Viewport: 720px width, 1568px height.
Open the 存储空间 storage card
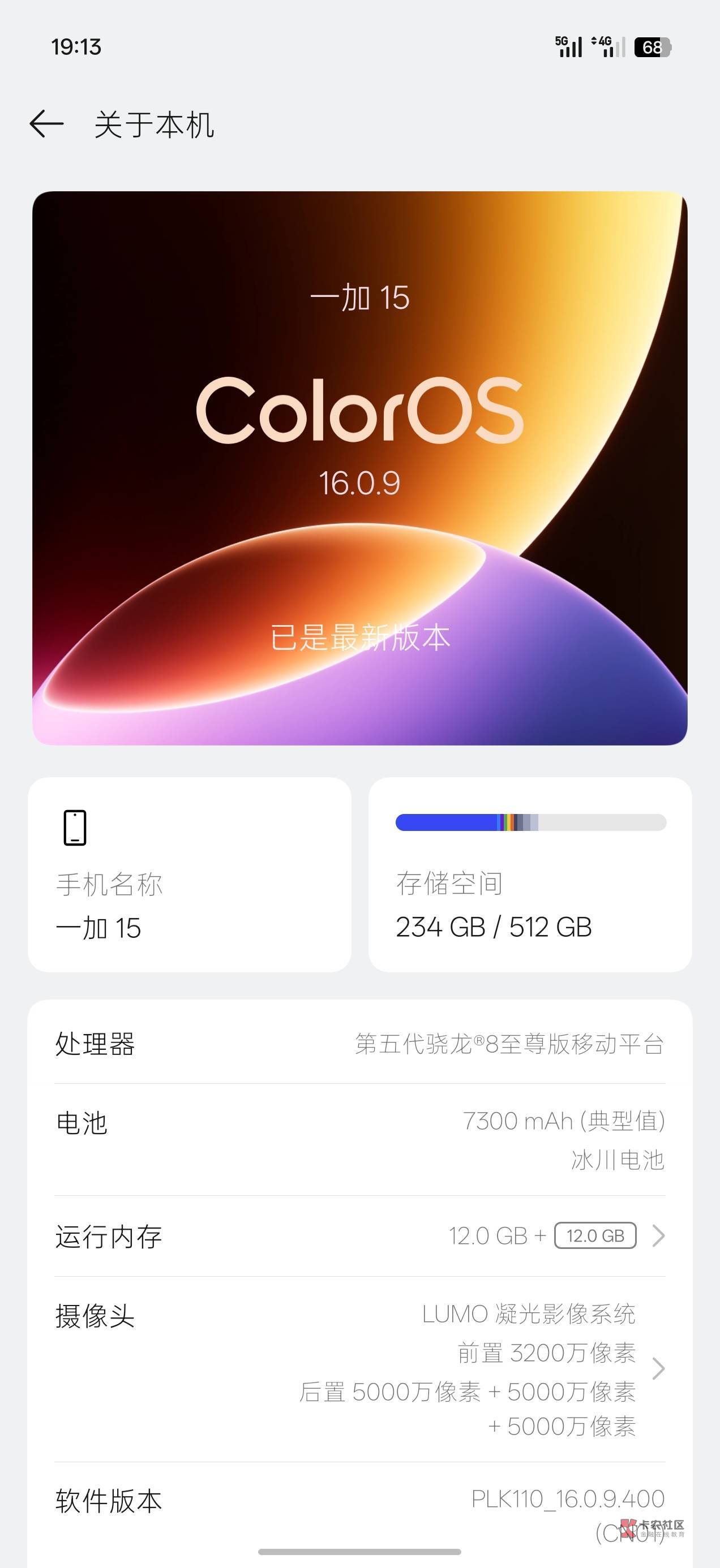click(x=530, y=874)
